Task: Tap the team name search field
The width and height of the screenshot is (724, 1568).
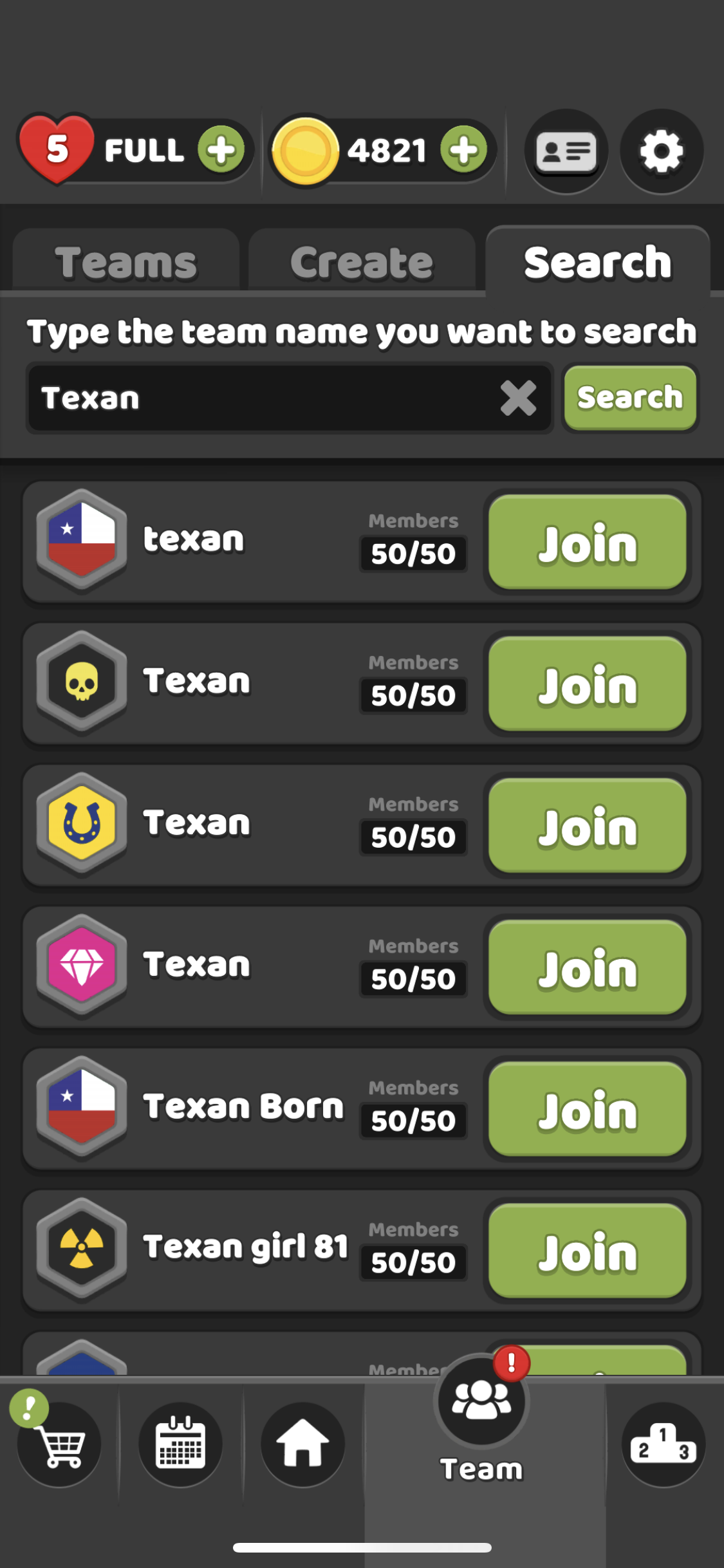Action: tap(257, 398)
